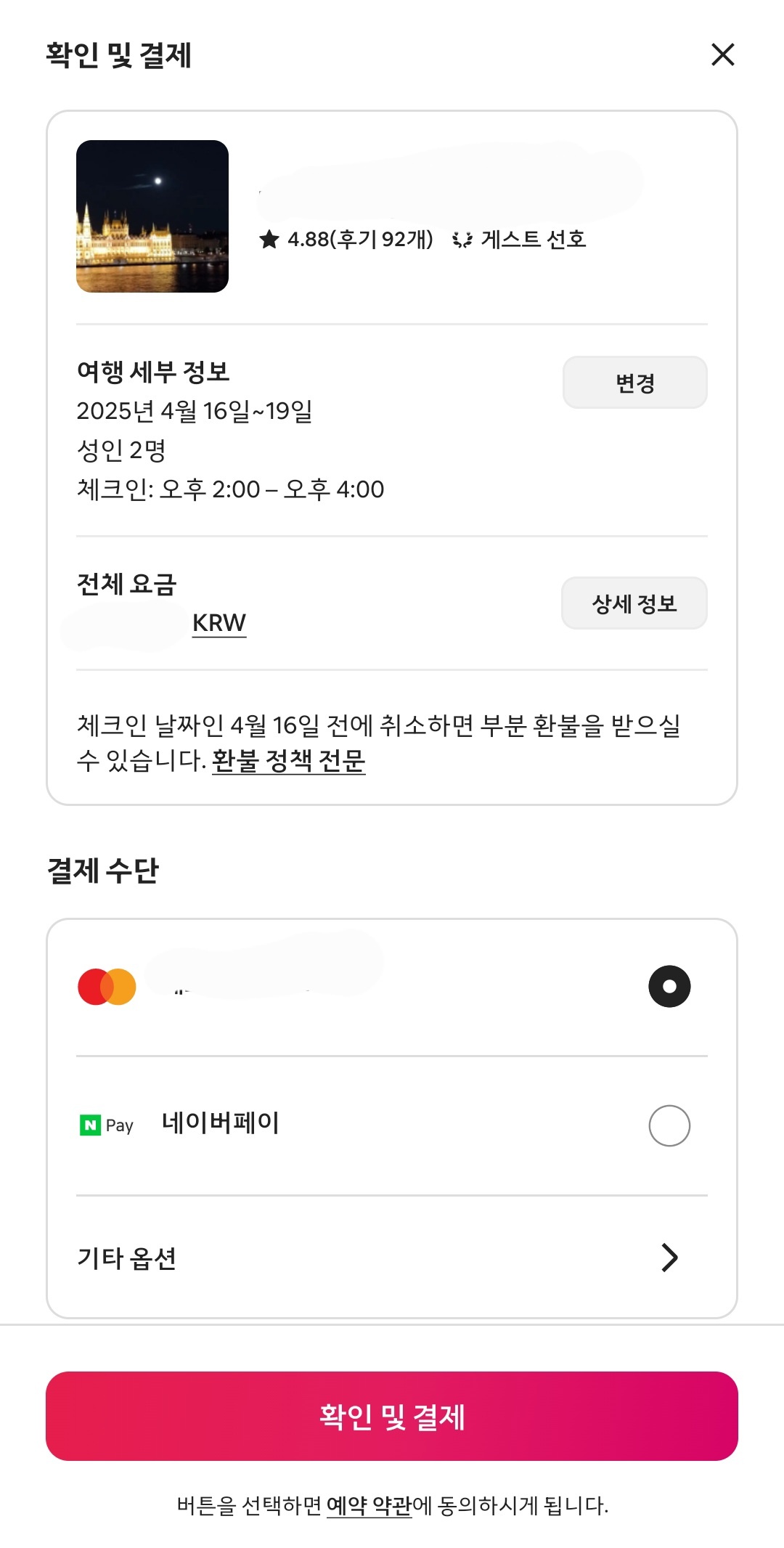Screen dimensions: 784x1548
Task: Open 상세 정보 price breakdown
Action: coord(634,603)
